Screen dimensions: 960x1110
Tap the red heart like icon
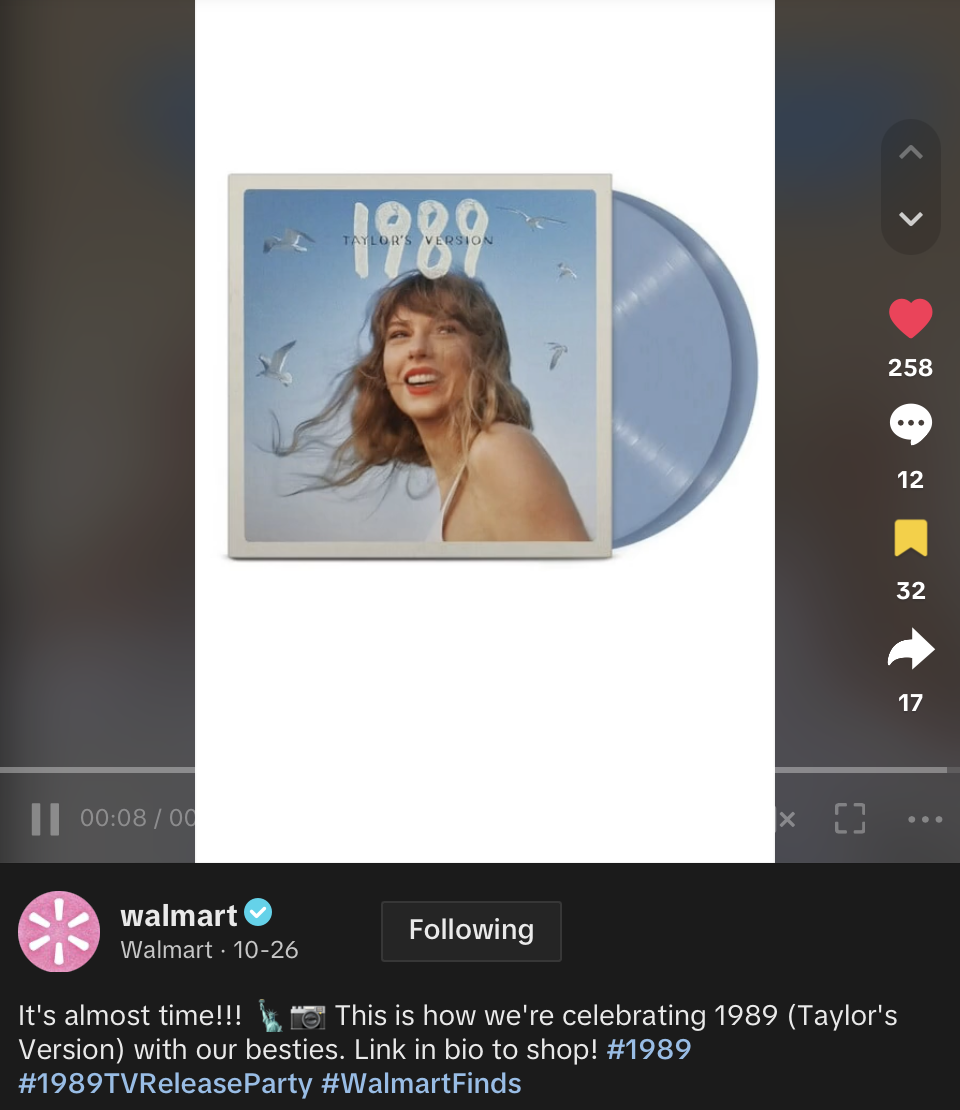click(x=910, y=318)
